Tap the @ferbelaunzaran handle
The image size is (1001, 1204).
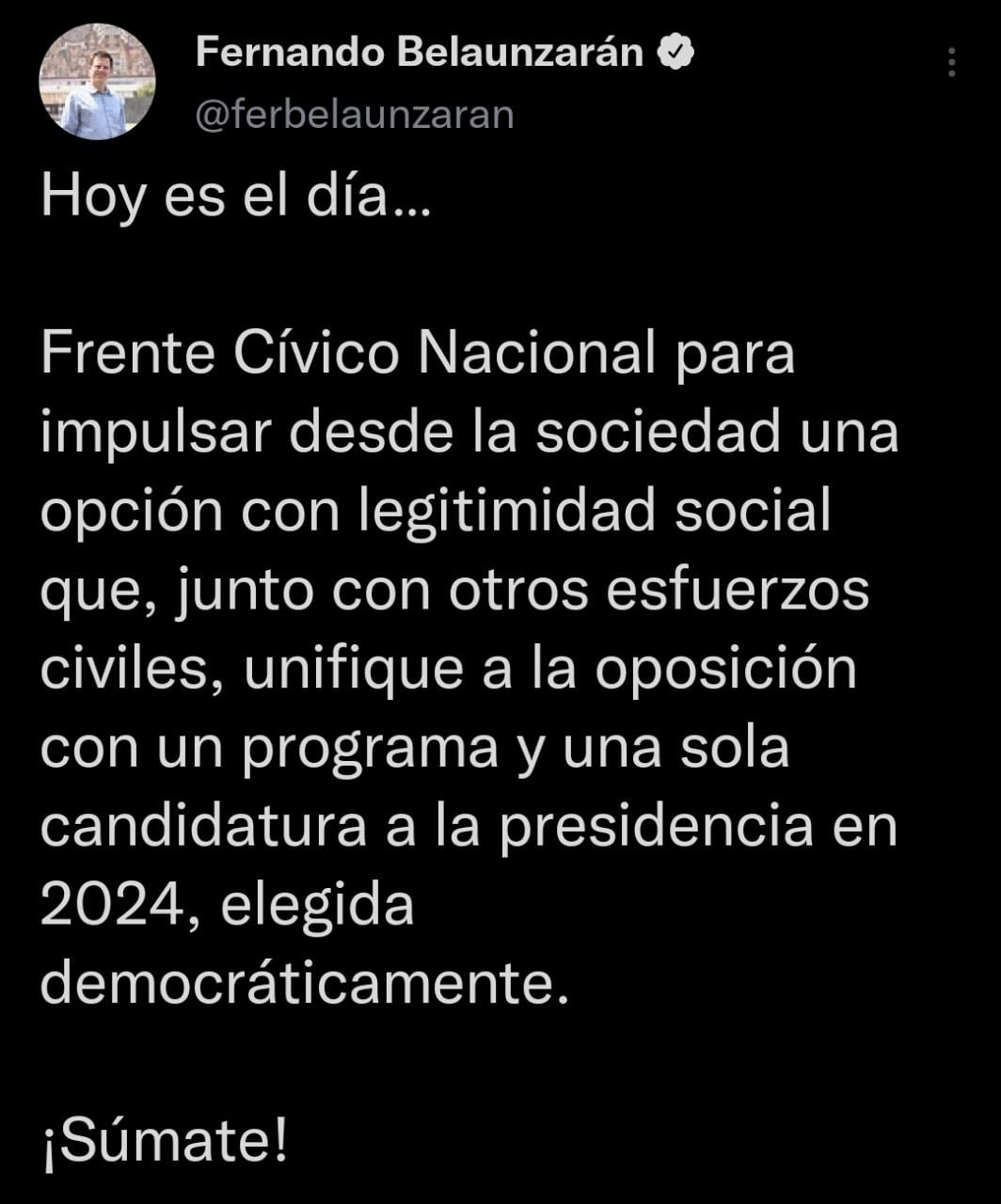point(355,116)
